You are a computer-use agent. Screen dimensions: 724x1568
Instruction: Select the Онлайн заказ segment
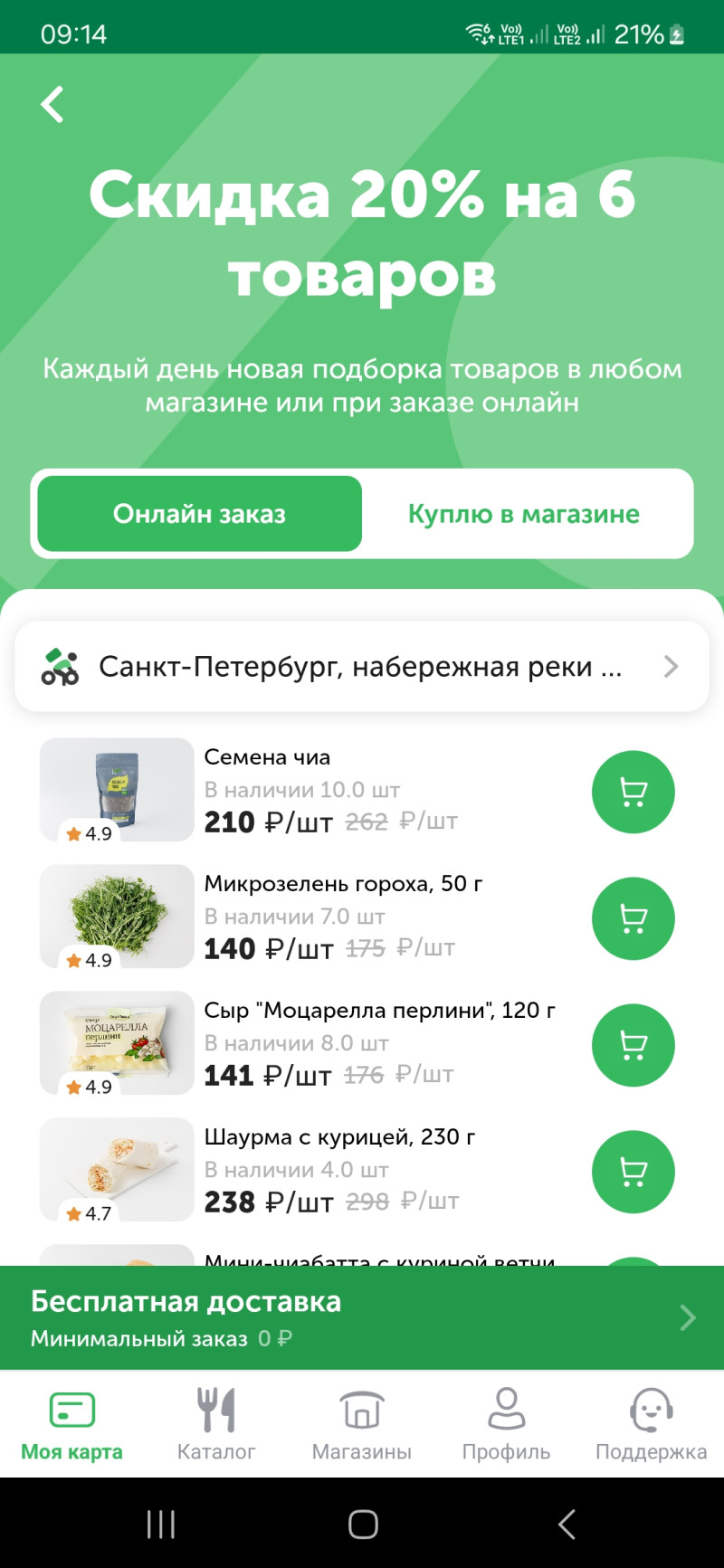199,514
